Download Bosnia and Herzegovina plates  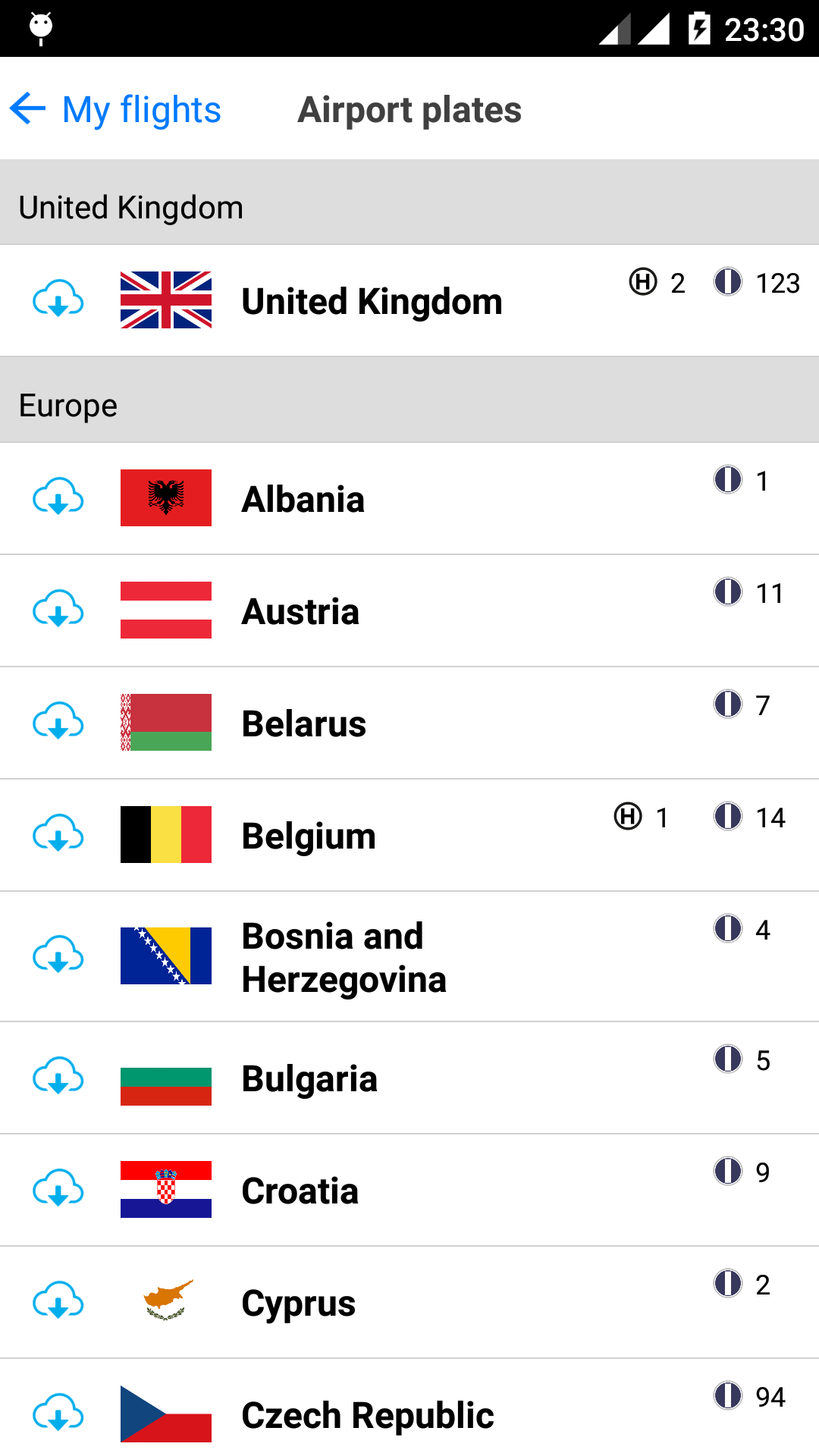(58, 956)
